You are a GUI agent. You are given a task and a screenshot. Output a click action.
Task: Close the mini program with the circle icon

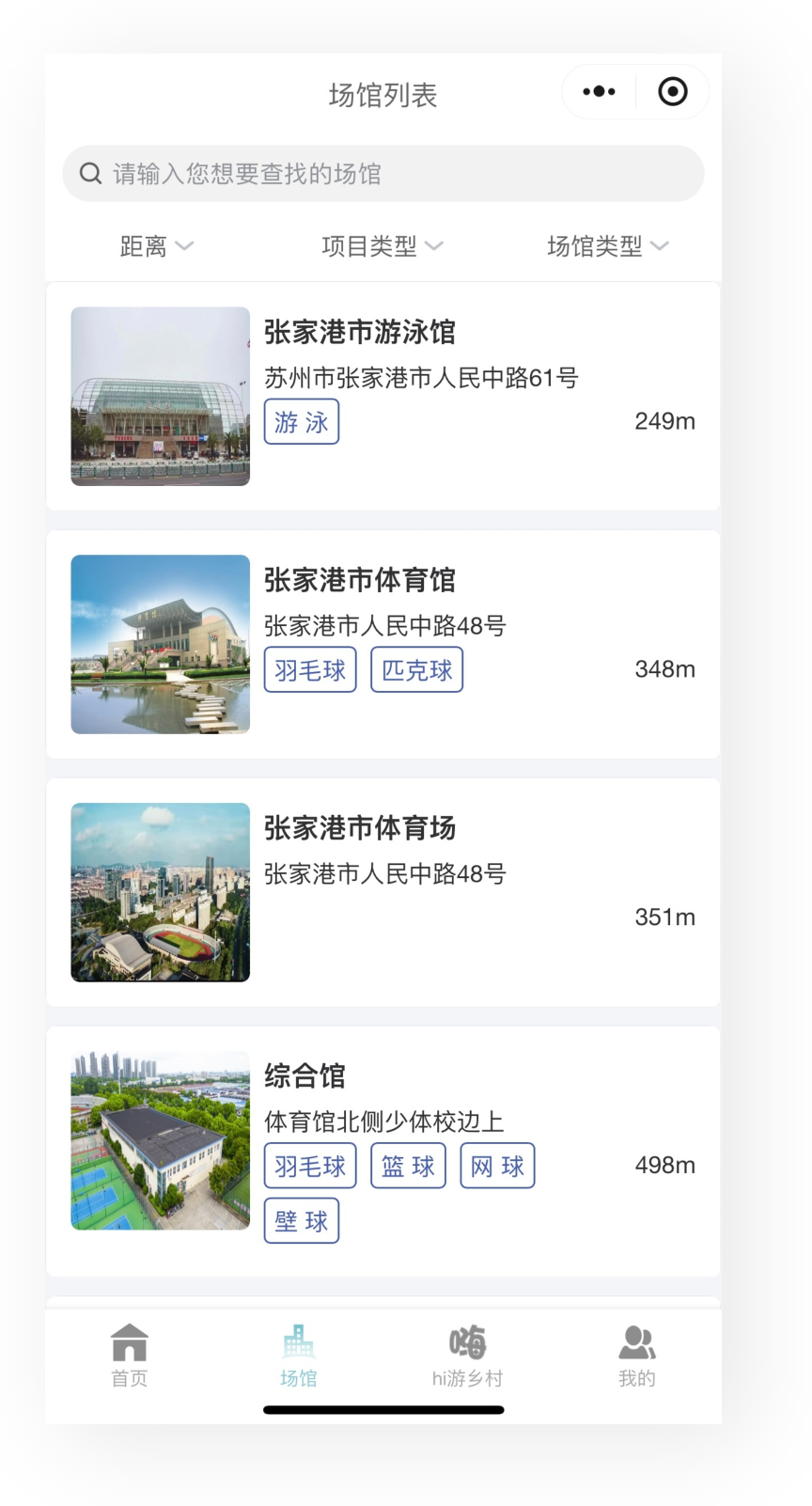click(x=673, y=92)
